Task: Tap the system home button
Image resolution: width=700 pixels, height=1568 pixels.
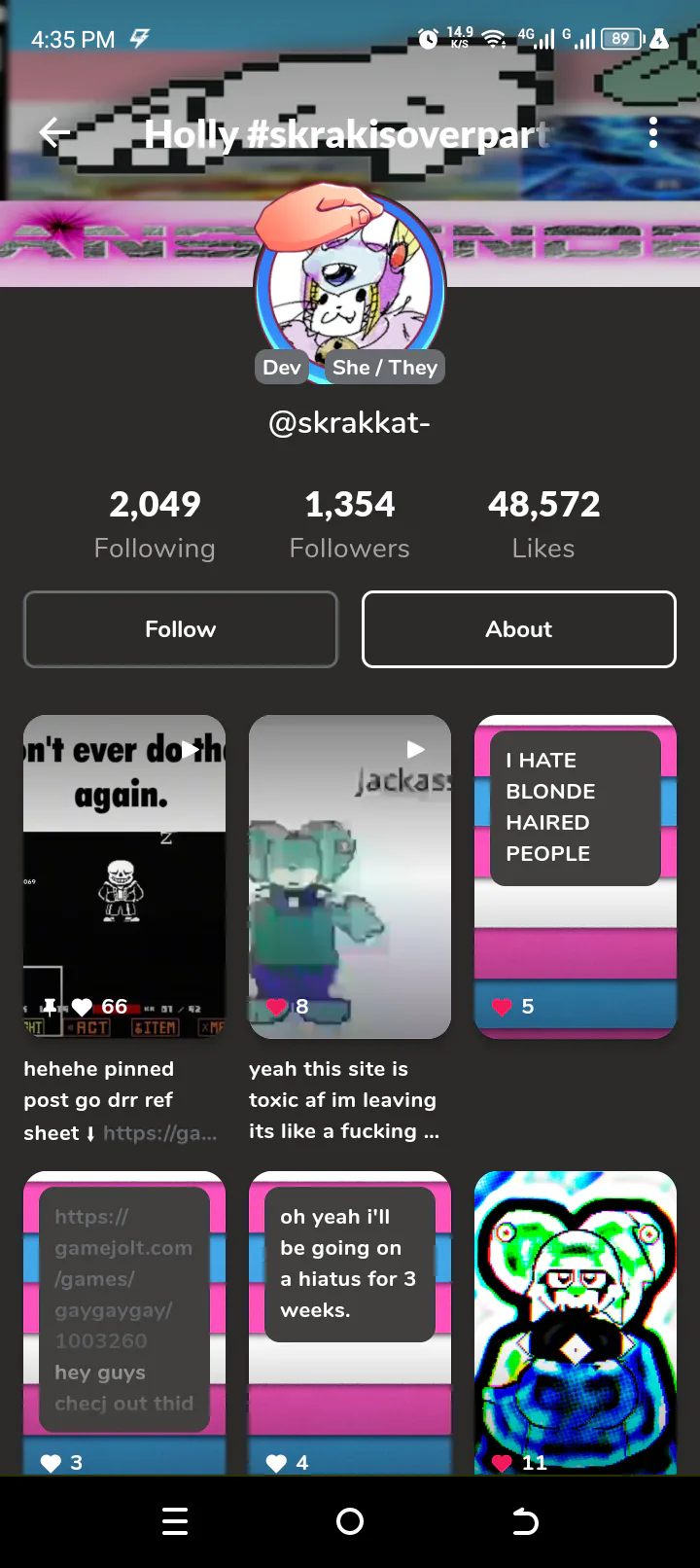Action: point(350,1521)
